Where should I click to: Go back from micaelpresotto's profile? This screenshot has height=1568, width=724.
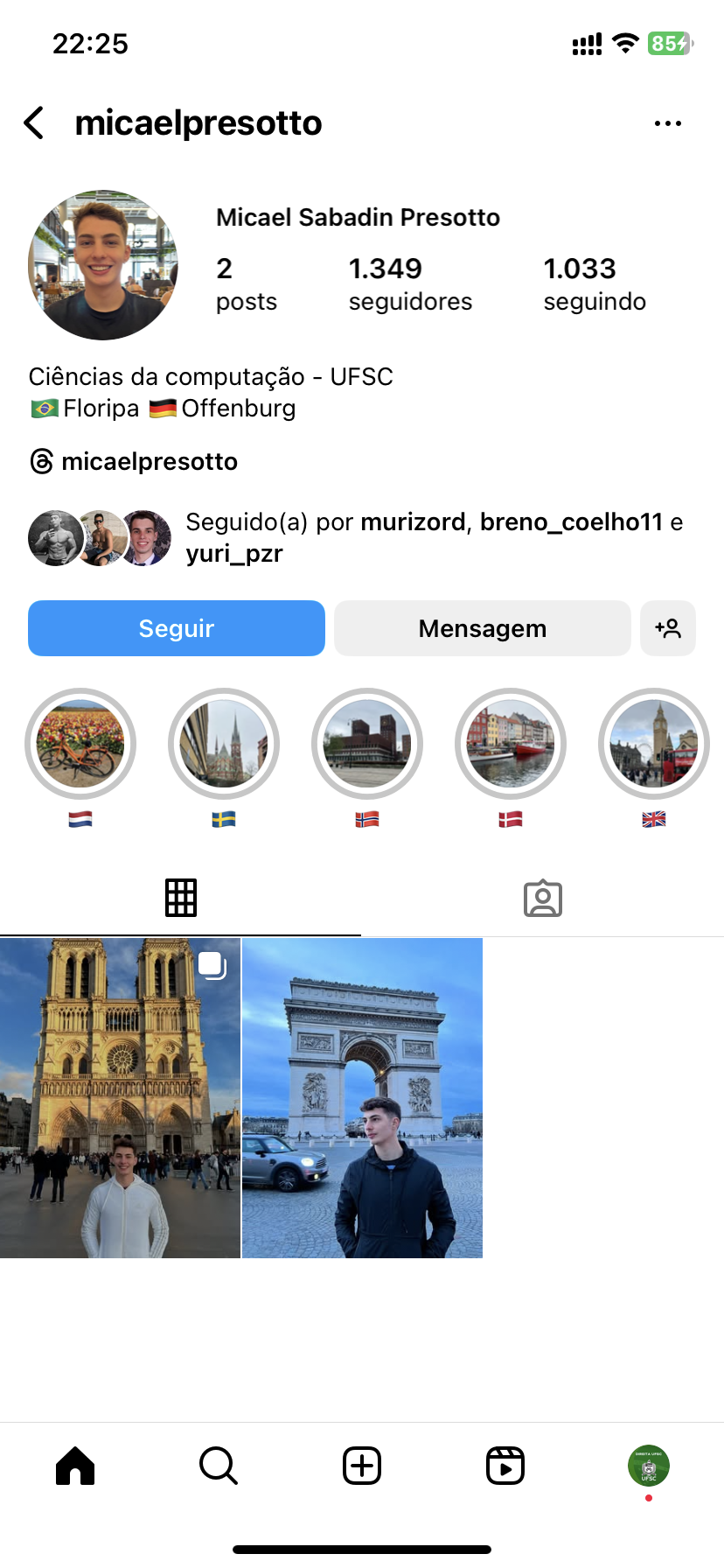coord(34,123)
